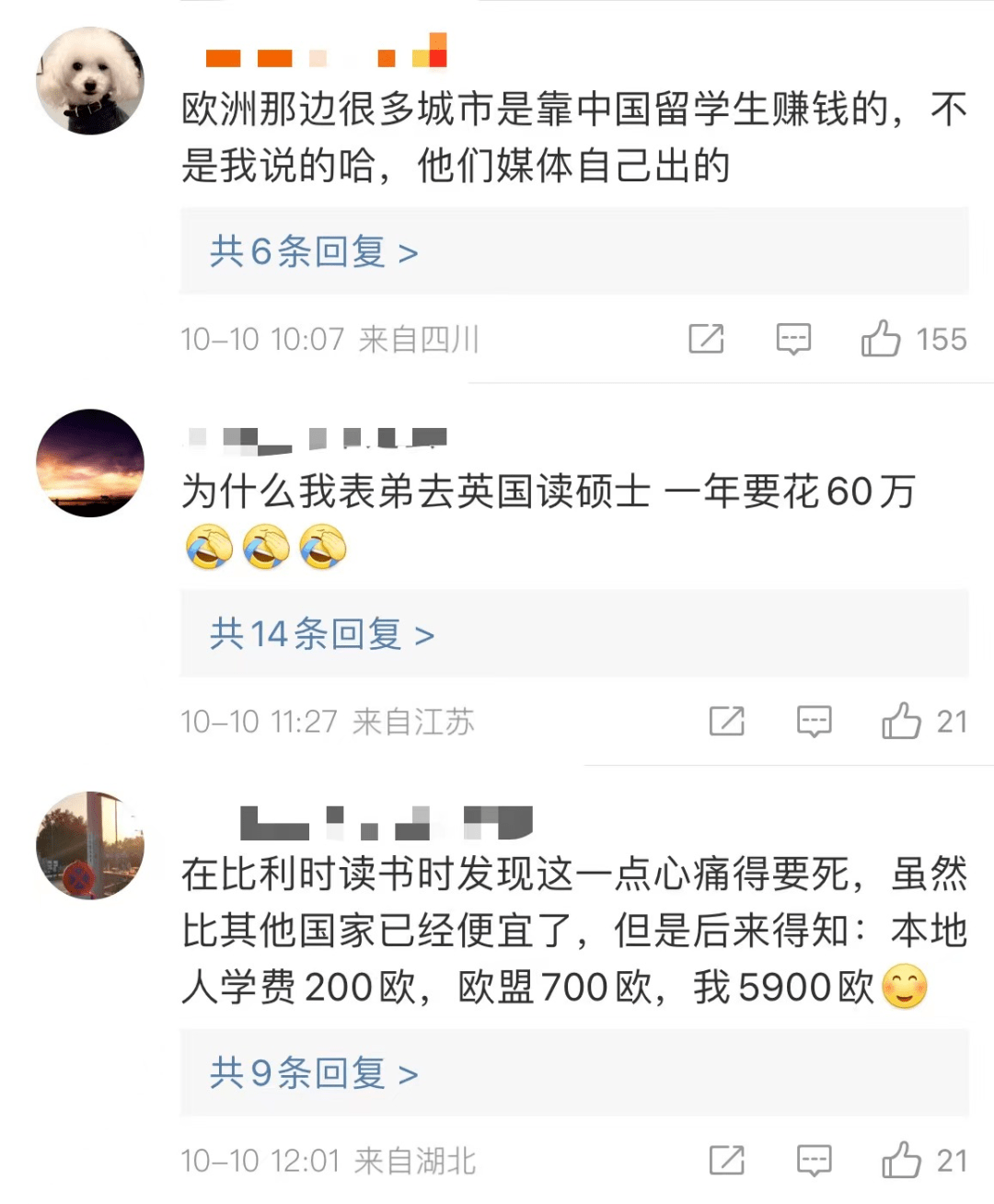Like the Hubei comment about Belgium tuition
The height and width of the screenshot is (1204, 994).
tap(902, 1160)
